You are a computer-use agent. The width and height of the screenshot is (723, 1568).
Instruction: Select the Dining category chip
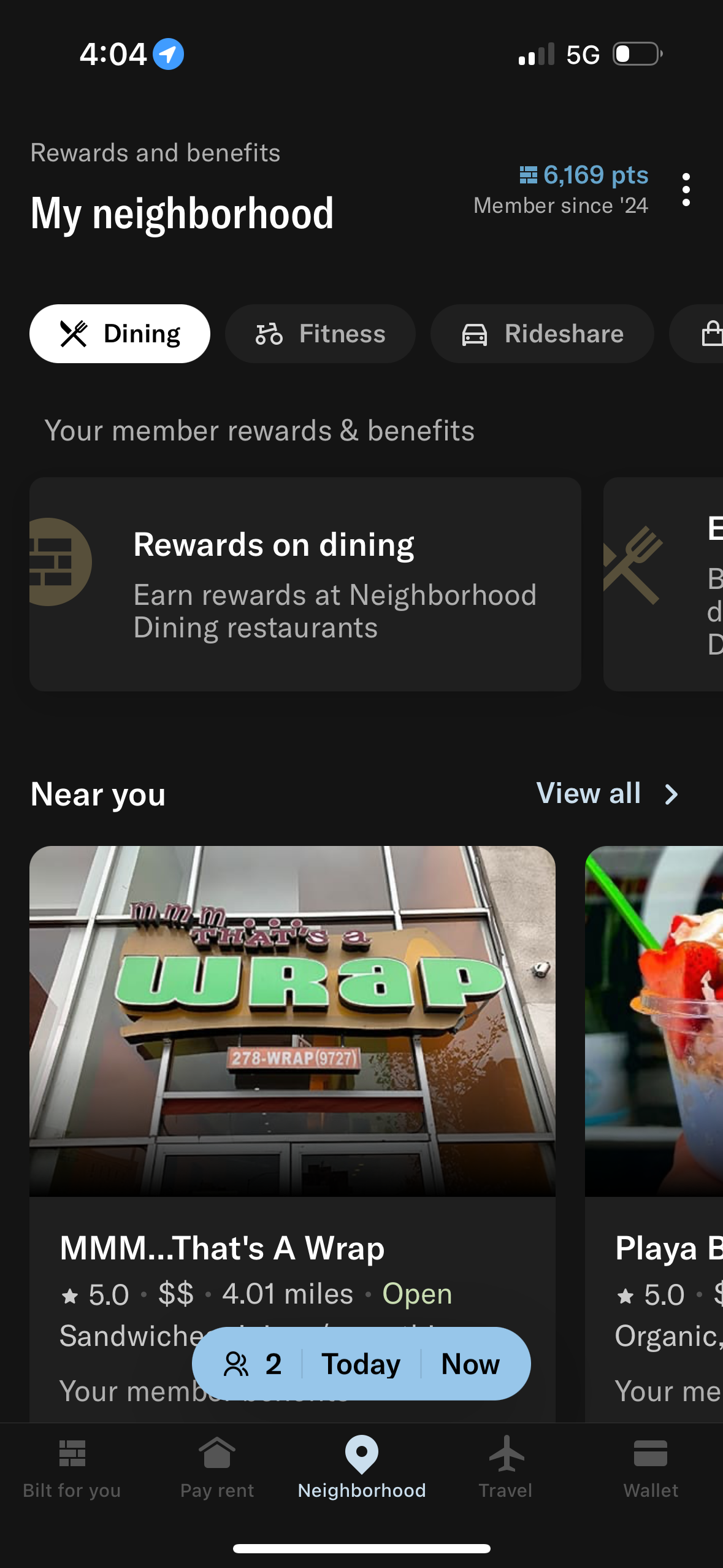pos(120,334)
